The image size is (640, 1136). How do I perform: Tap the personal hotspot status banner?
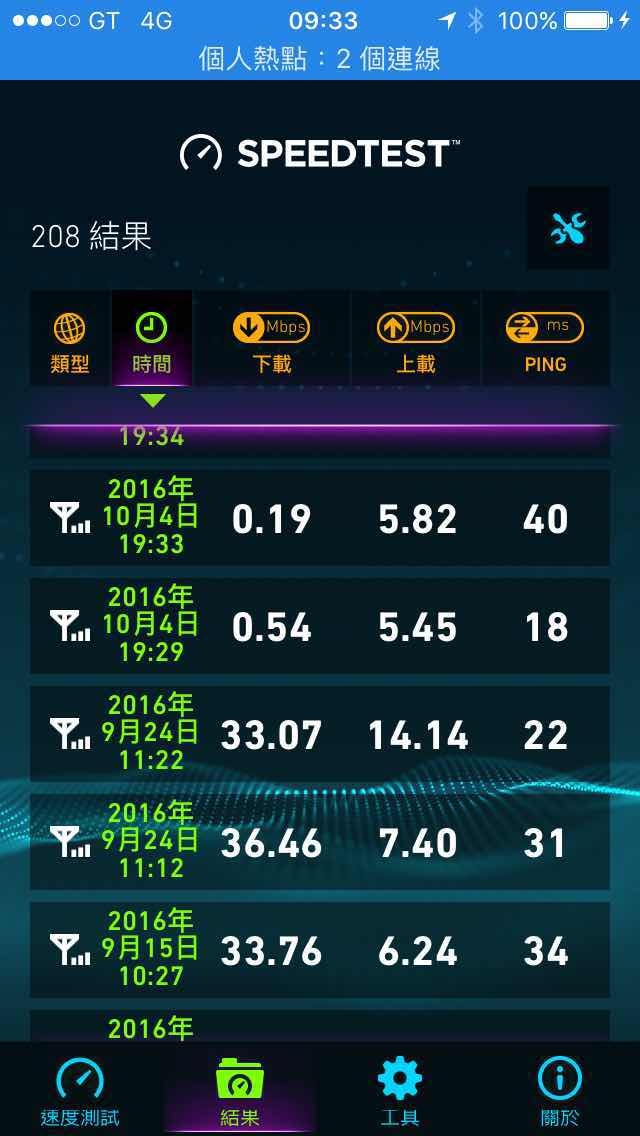[320, 59]
